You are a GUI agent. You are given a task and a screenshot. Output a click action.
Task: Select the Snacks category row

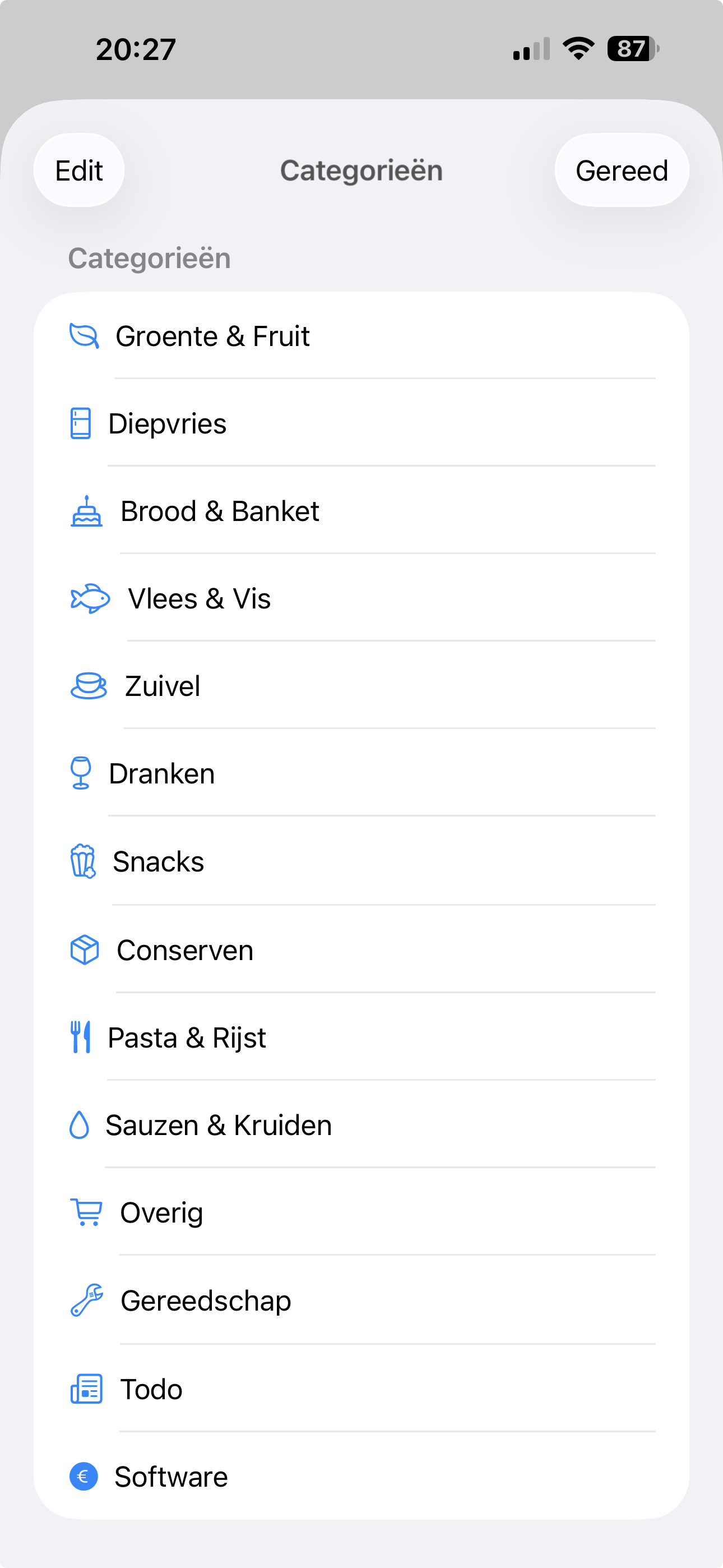pyautogui.click(x=361, y=861)
